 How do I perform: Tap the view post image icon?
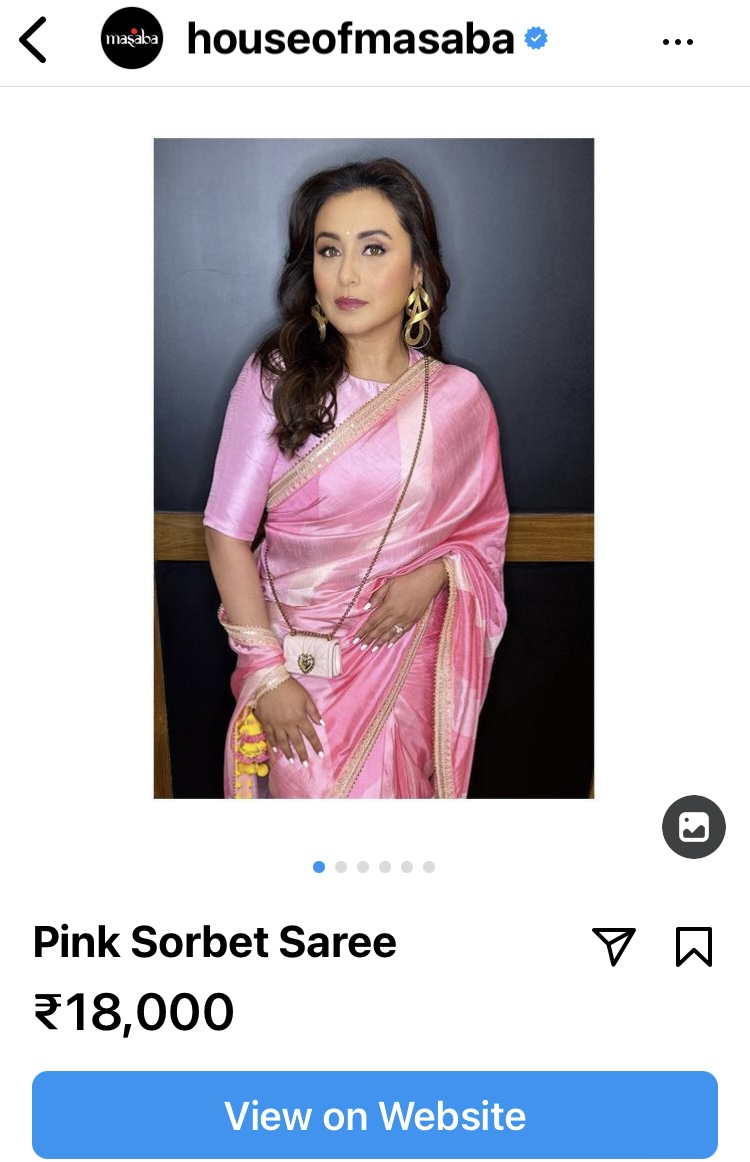click(x=693, y=827)
